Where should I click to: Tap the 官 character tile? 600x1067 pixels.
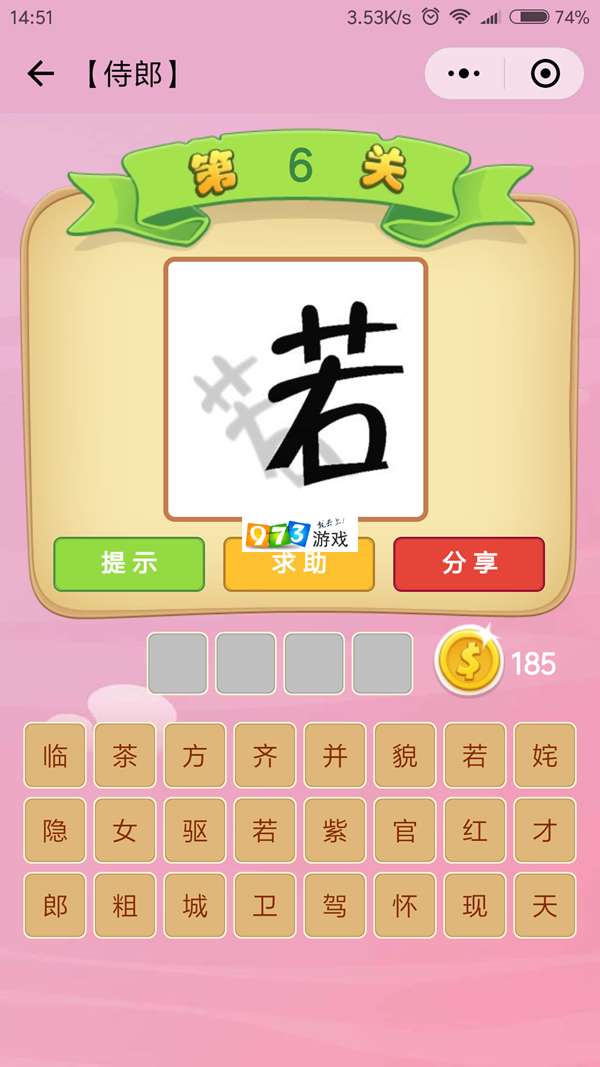click(x=405, y=830)
